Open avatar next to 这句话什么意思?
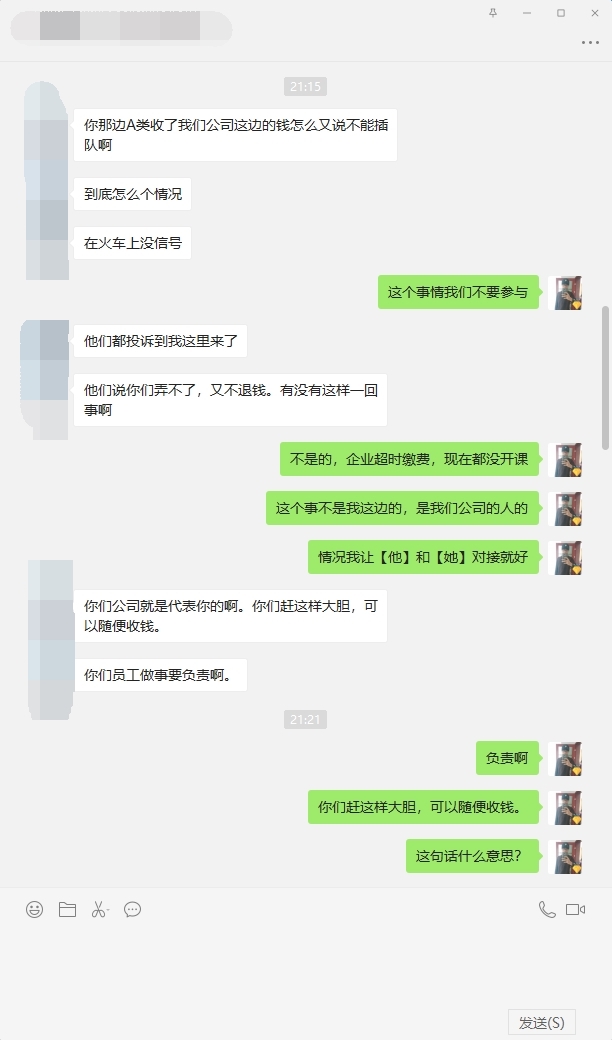Viewport: 612px width, 1040px height. (x=567, y=856)
